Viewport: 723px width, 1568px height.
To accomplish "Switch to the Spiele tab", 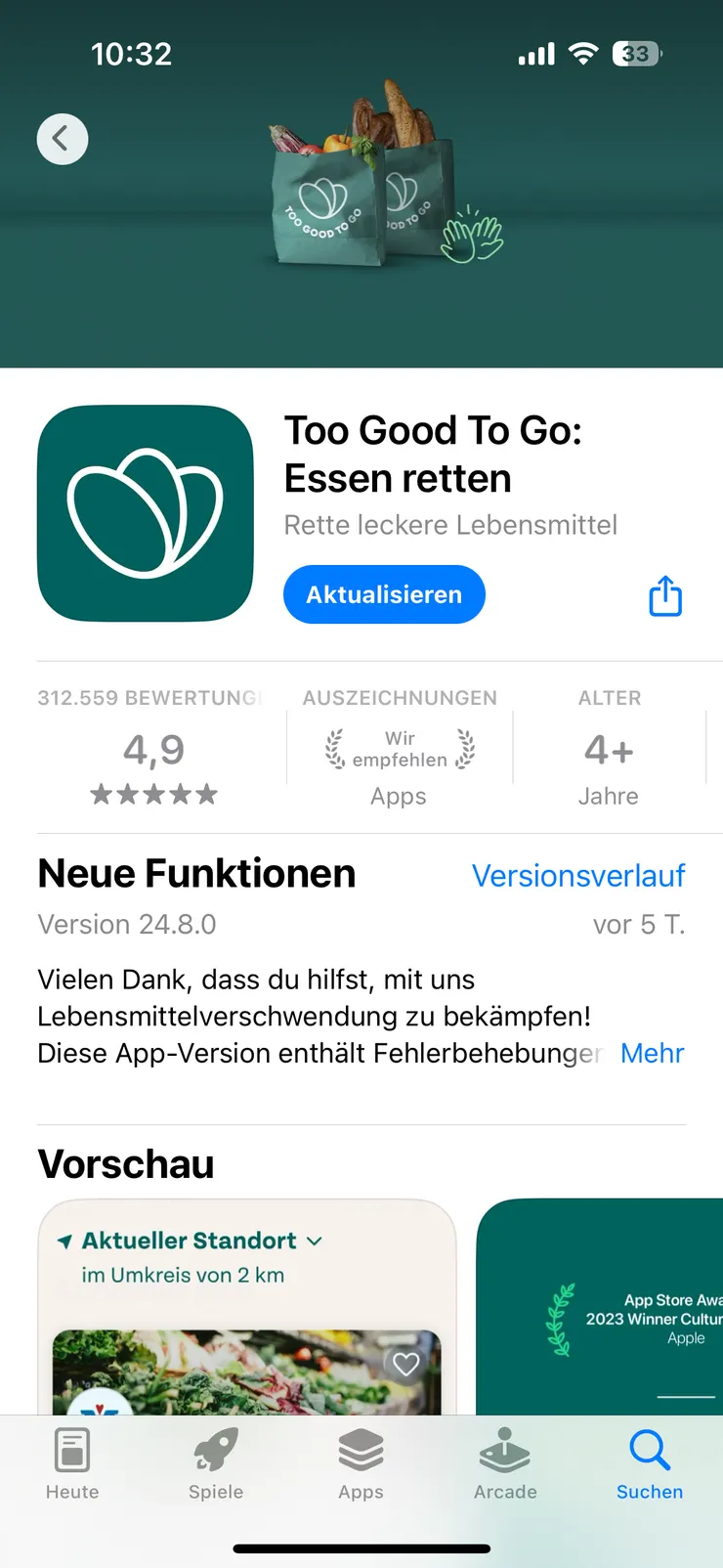I will click(216, 1463).
